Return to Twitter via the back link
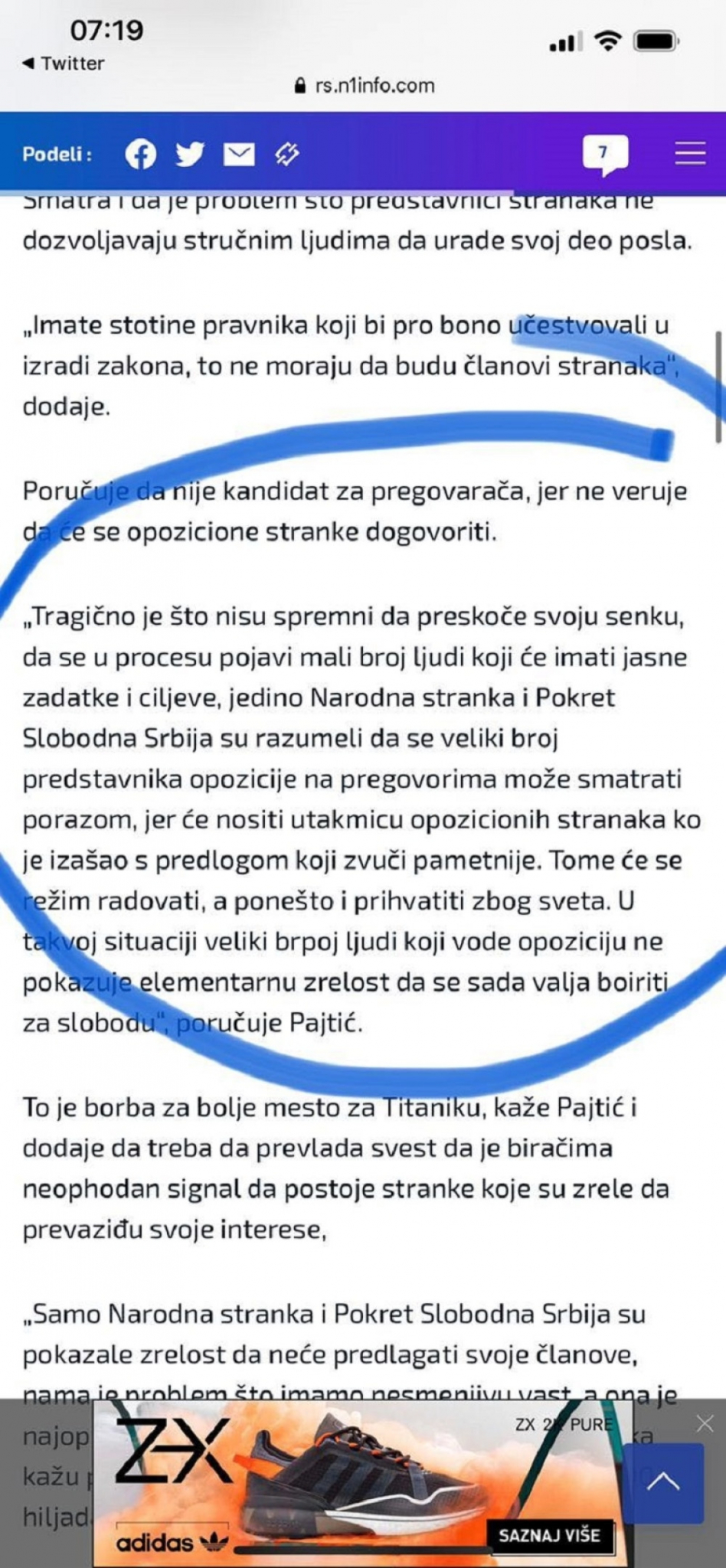Image resolution: width=726 pixels, height=1568 pixels. coord(64,64)
